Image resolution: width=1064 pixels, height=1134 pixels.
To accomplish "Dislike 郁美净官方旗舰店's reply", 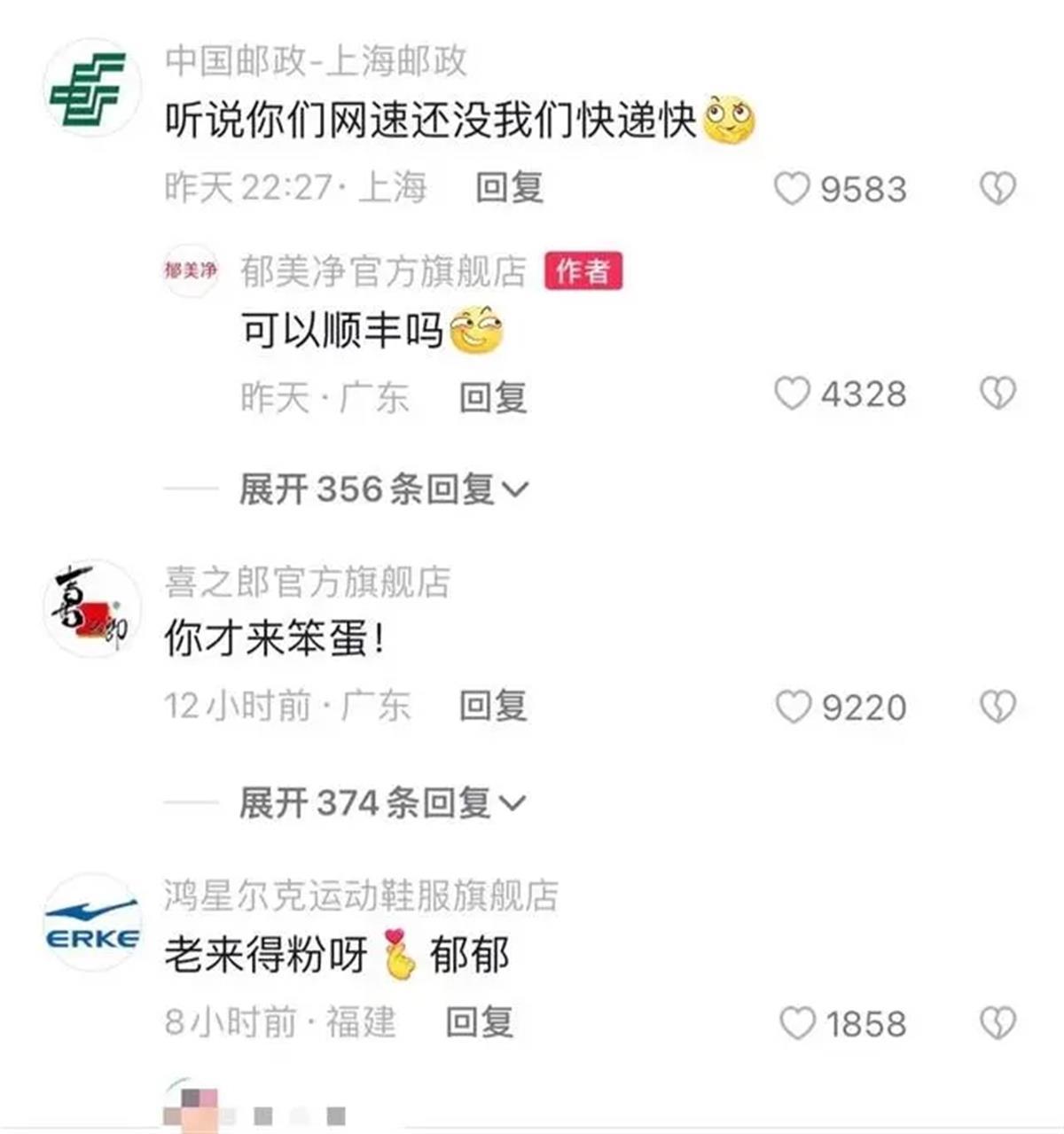I will click(x=997, y=394).
